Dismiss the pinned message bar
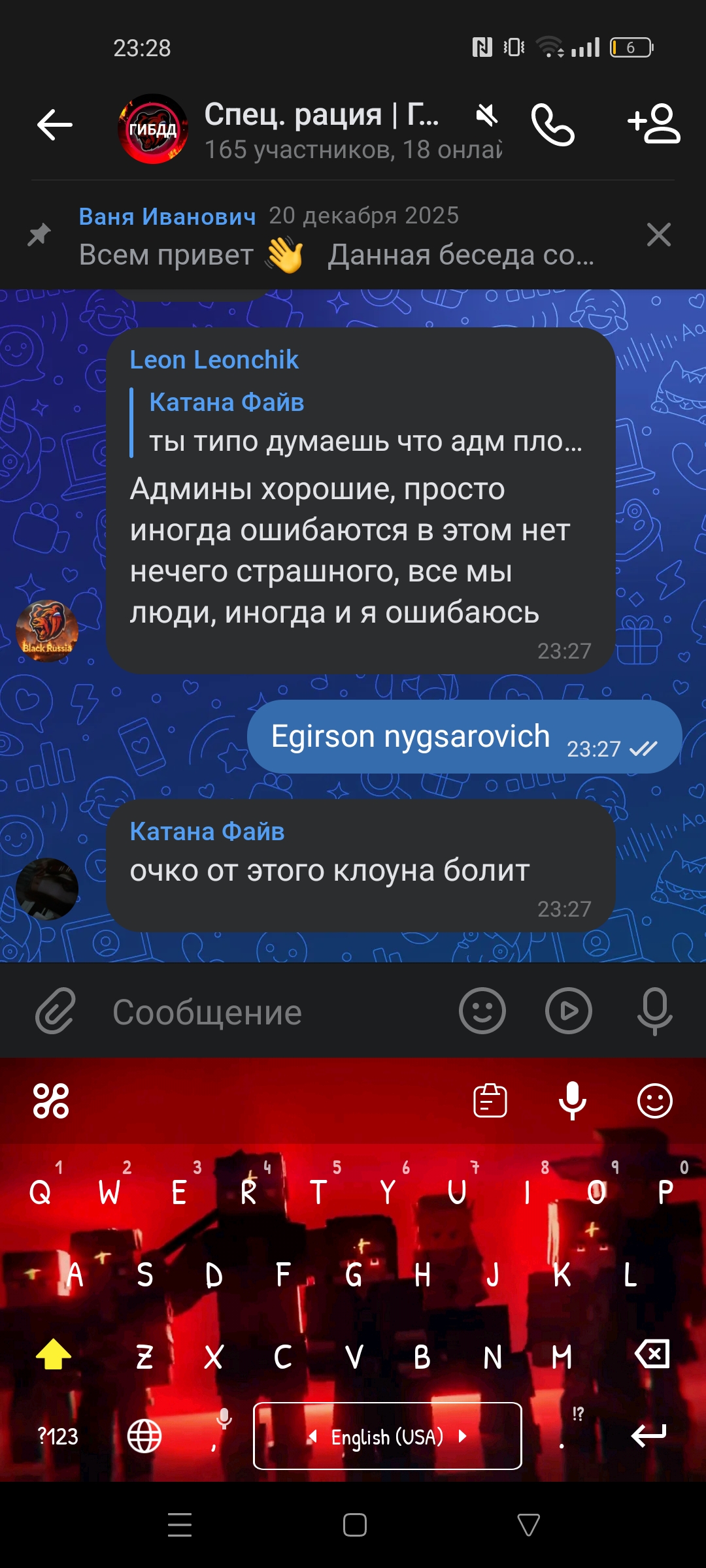 point(658,235)
